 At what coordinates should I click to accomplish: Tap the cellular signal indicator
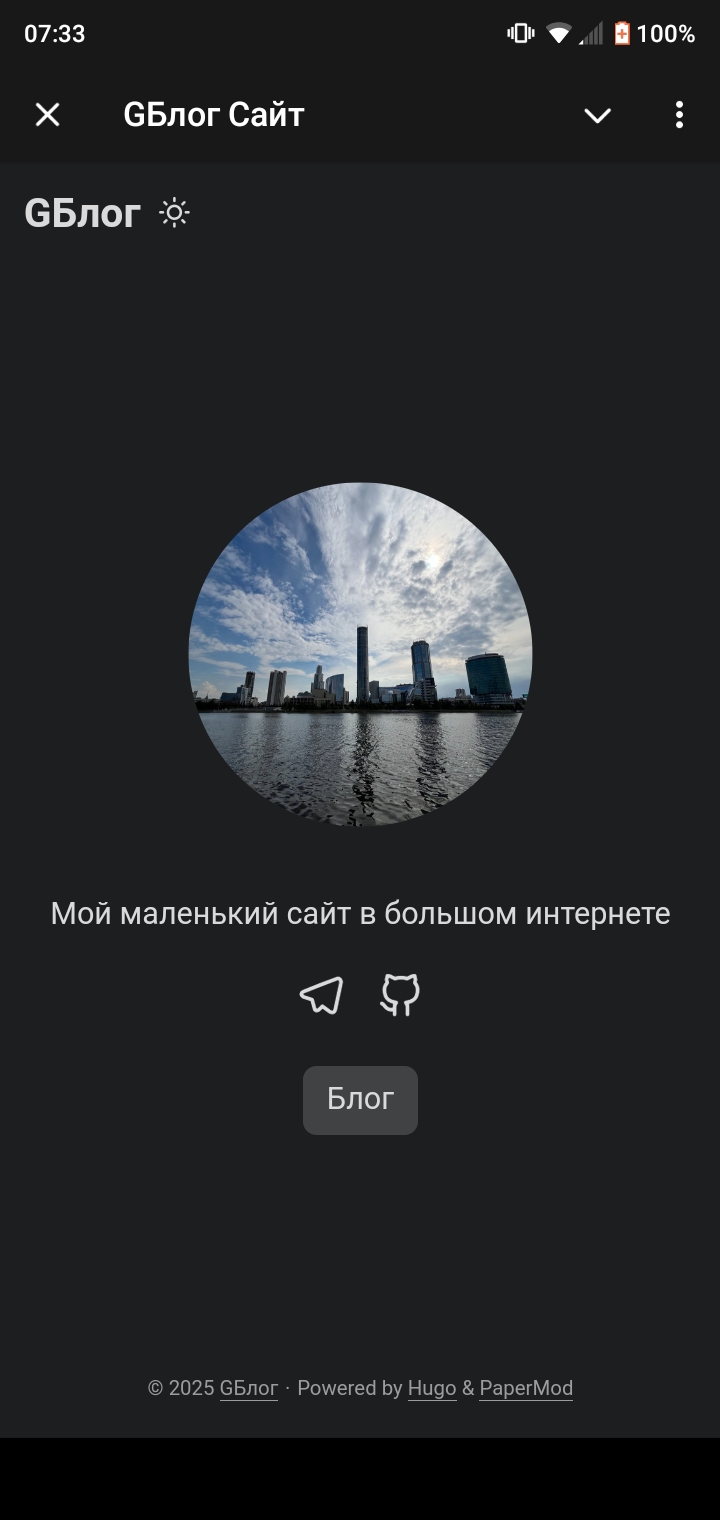(590, 33)
